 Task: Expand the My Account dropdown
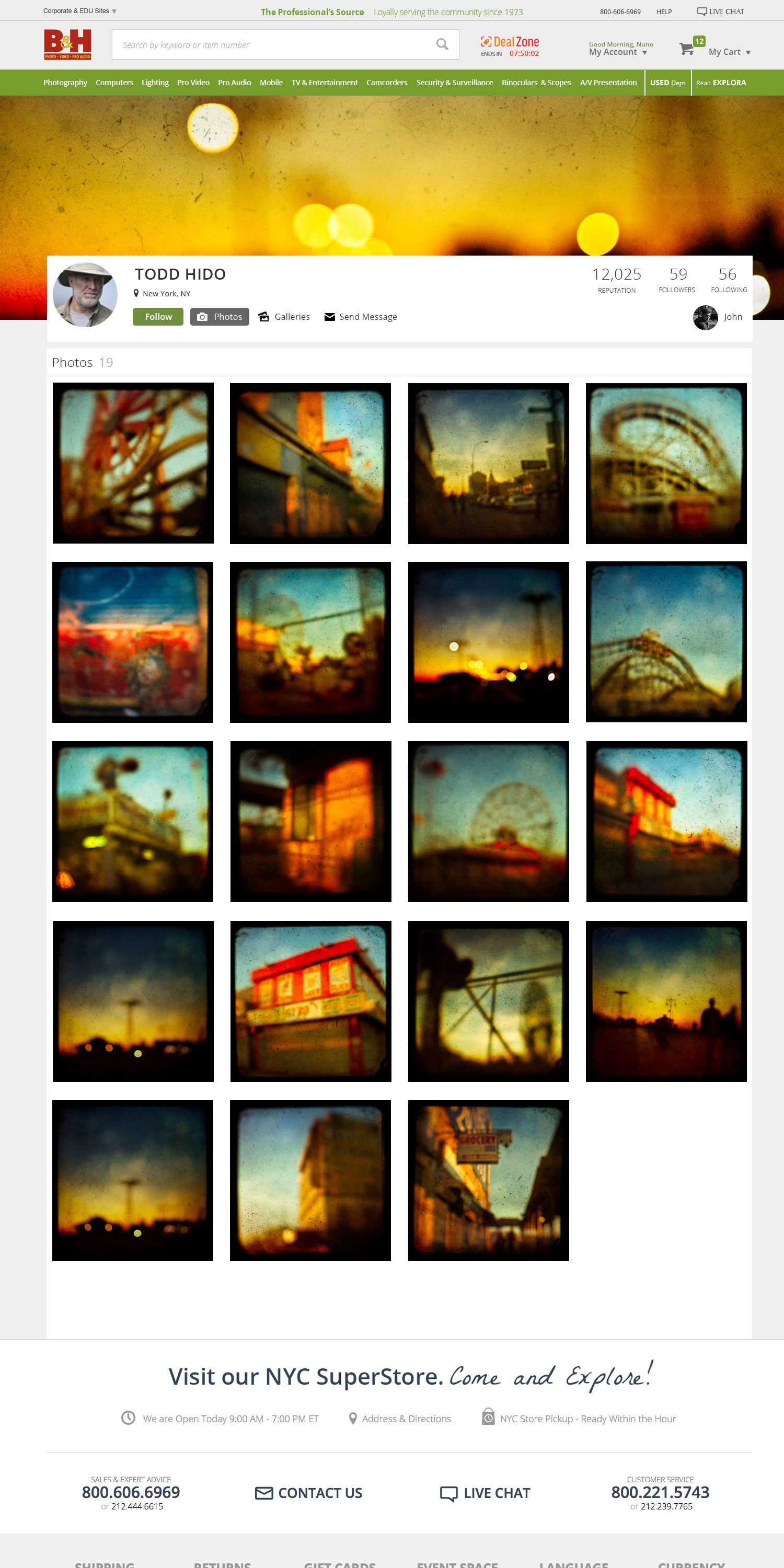[x=618, y=52]
